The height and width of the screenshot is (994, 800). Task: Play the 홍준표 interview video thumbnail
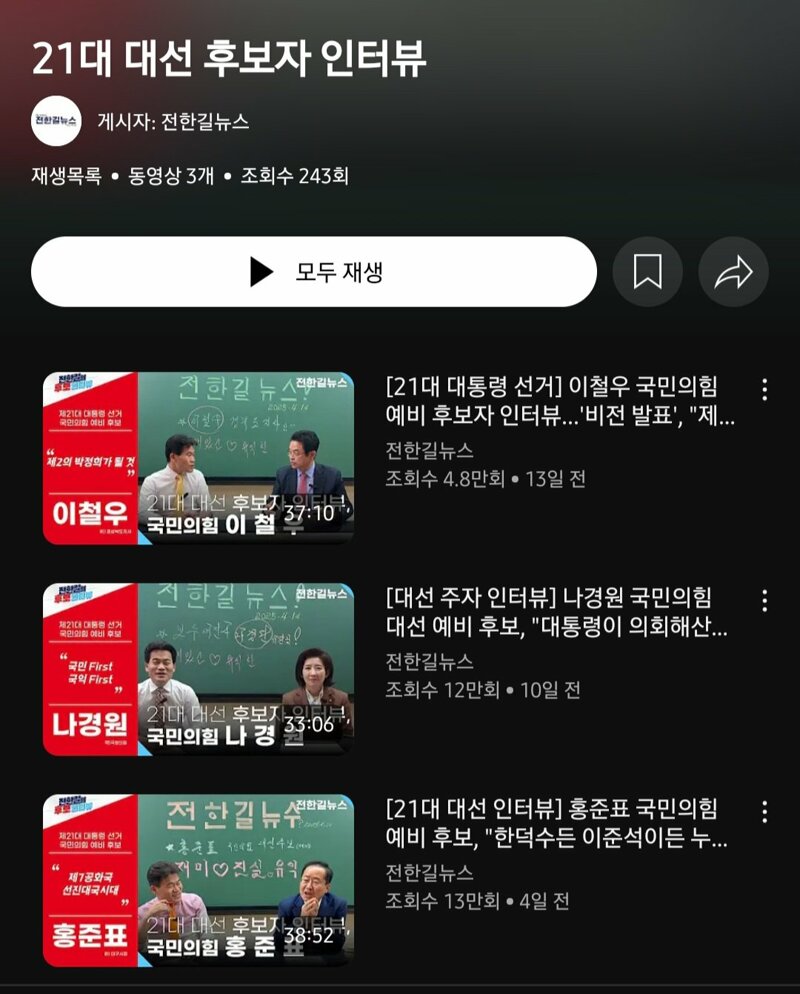coord(198,880)
